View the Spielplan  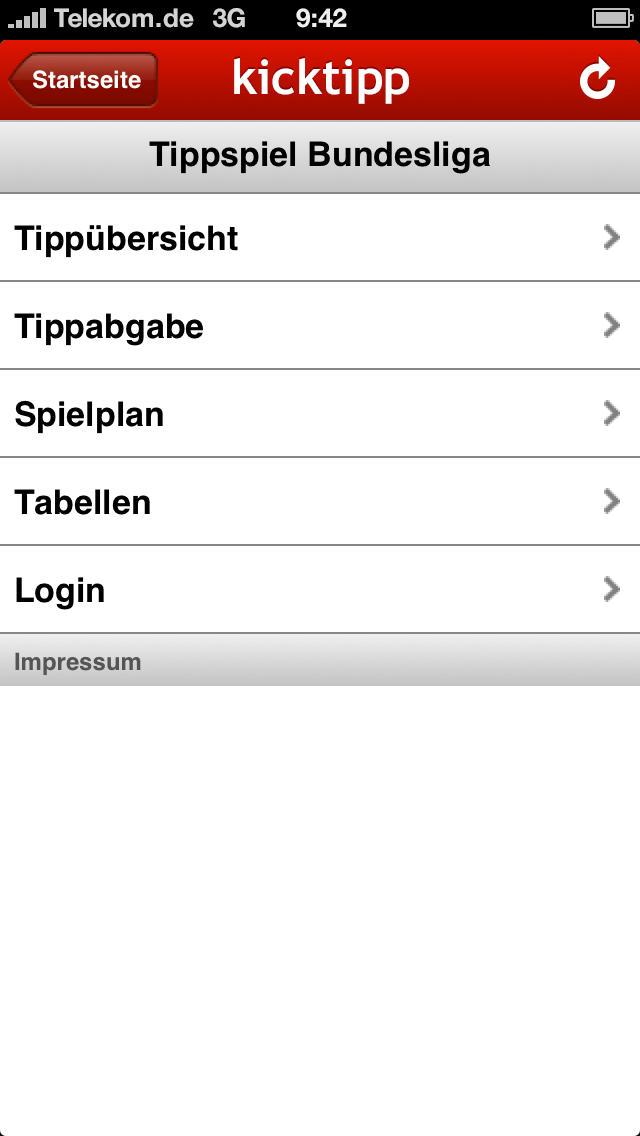320,414
